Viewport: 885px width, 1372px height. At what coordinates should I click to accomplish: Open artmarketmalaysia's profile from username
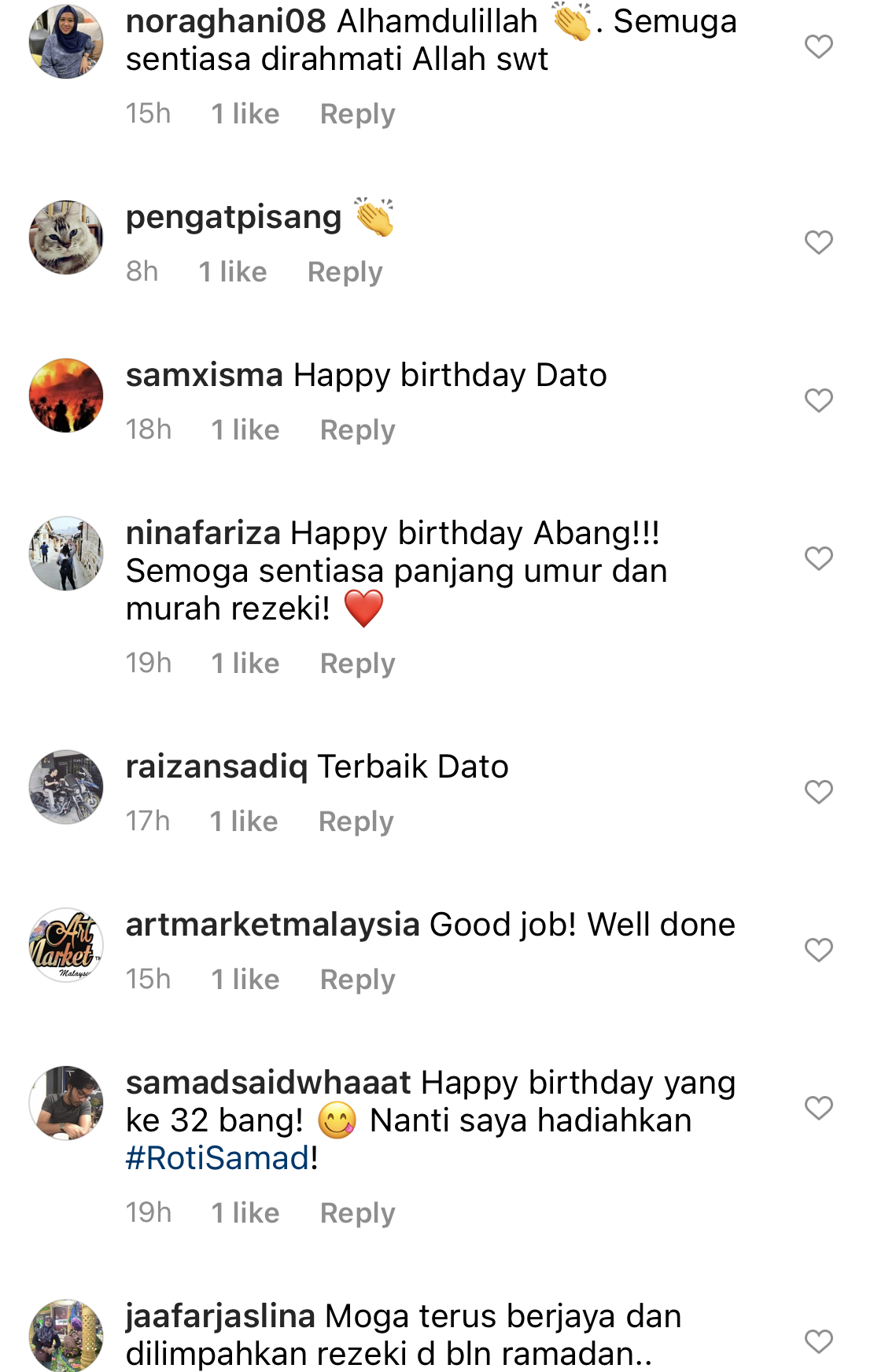(x=272, y=925)
